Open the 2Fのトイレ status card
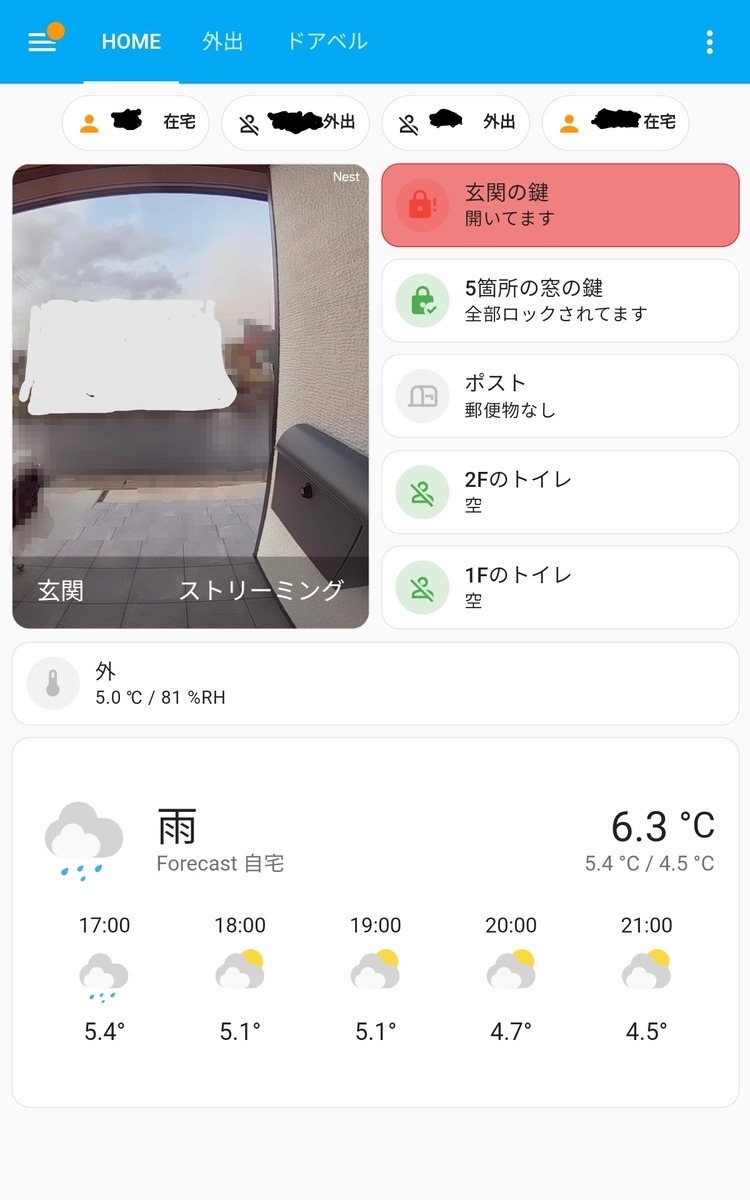 click(x=560, y=492)
